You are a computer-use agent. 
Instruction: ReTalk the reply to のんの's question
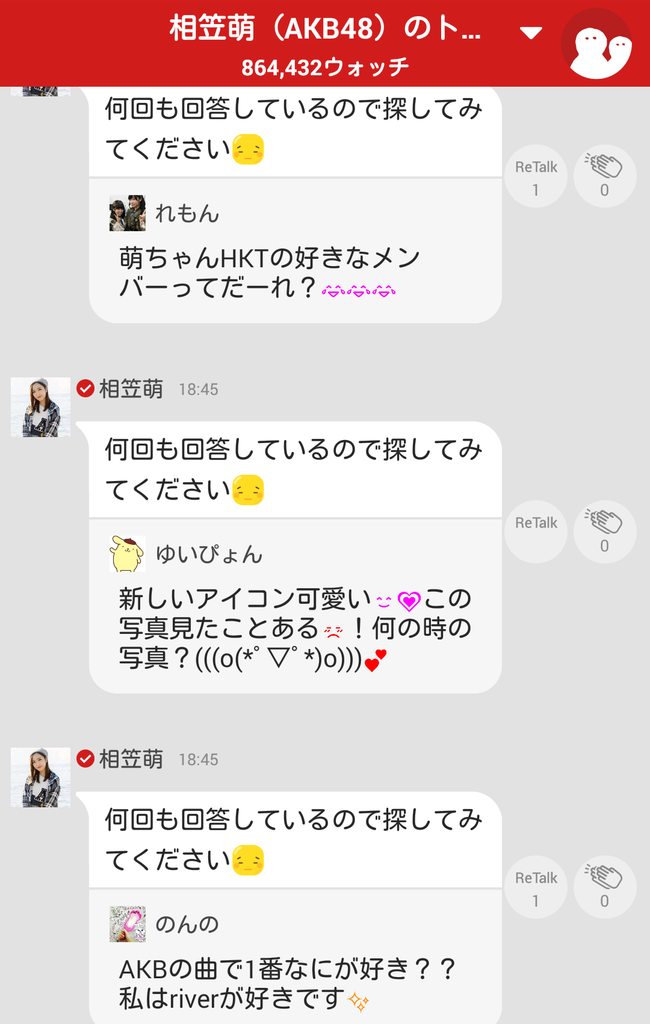[x=535, y=887]
